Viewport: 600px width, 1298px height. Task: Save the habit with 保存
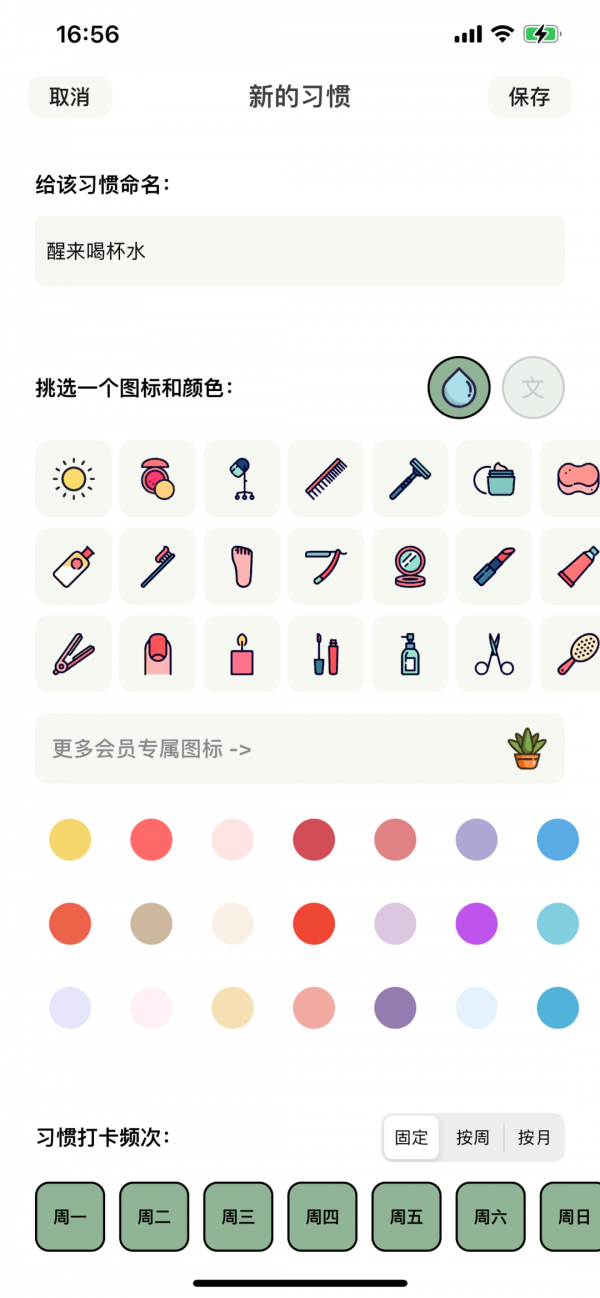[x=529, y=97]
